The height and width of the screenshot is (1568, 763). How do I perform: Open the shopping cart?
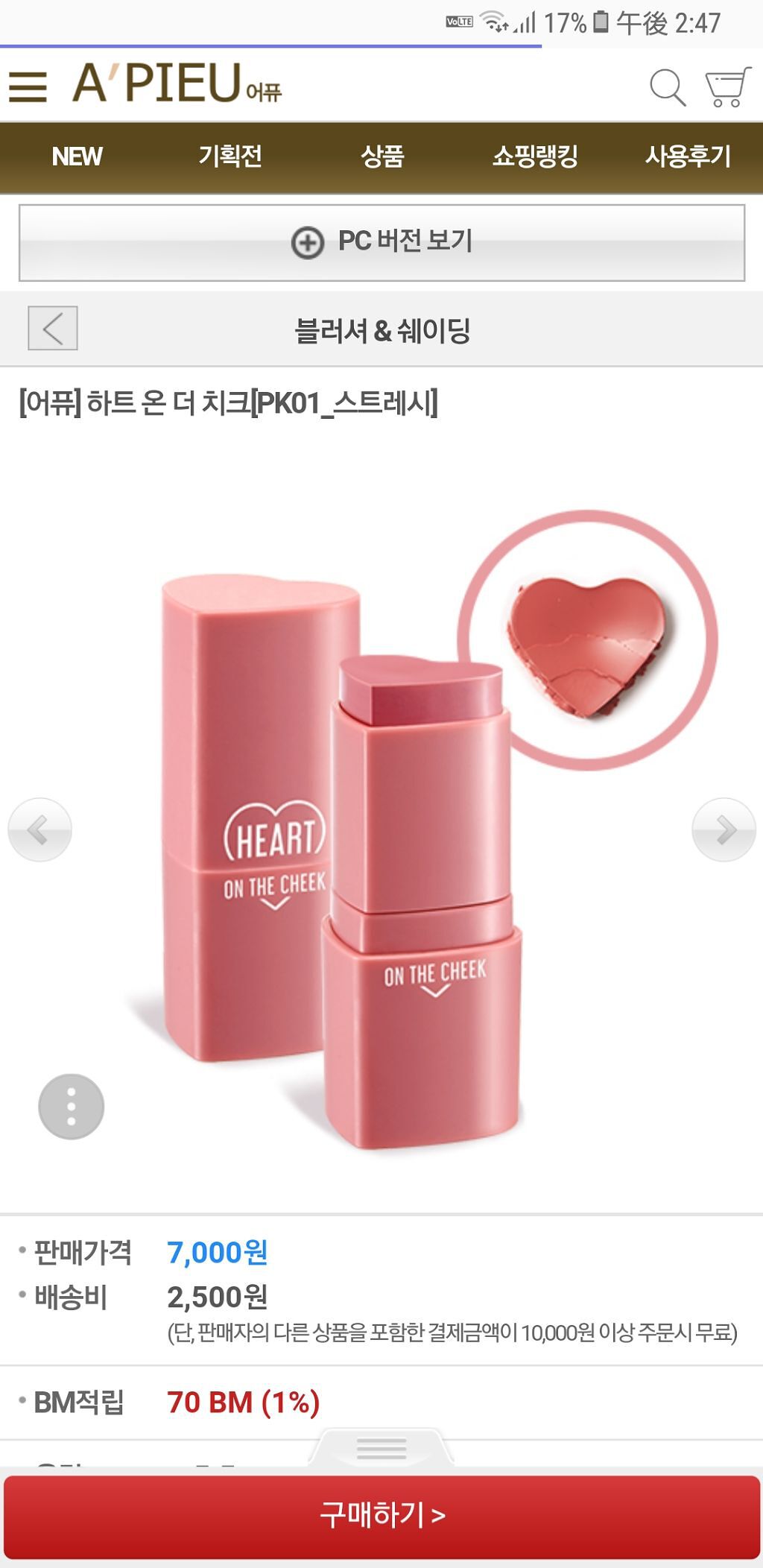click(x=727, y=88)
